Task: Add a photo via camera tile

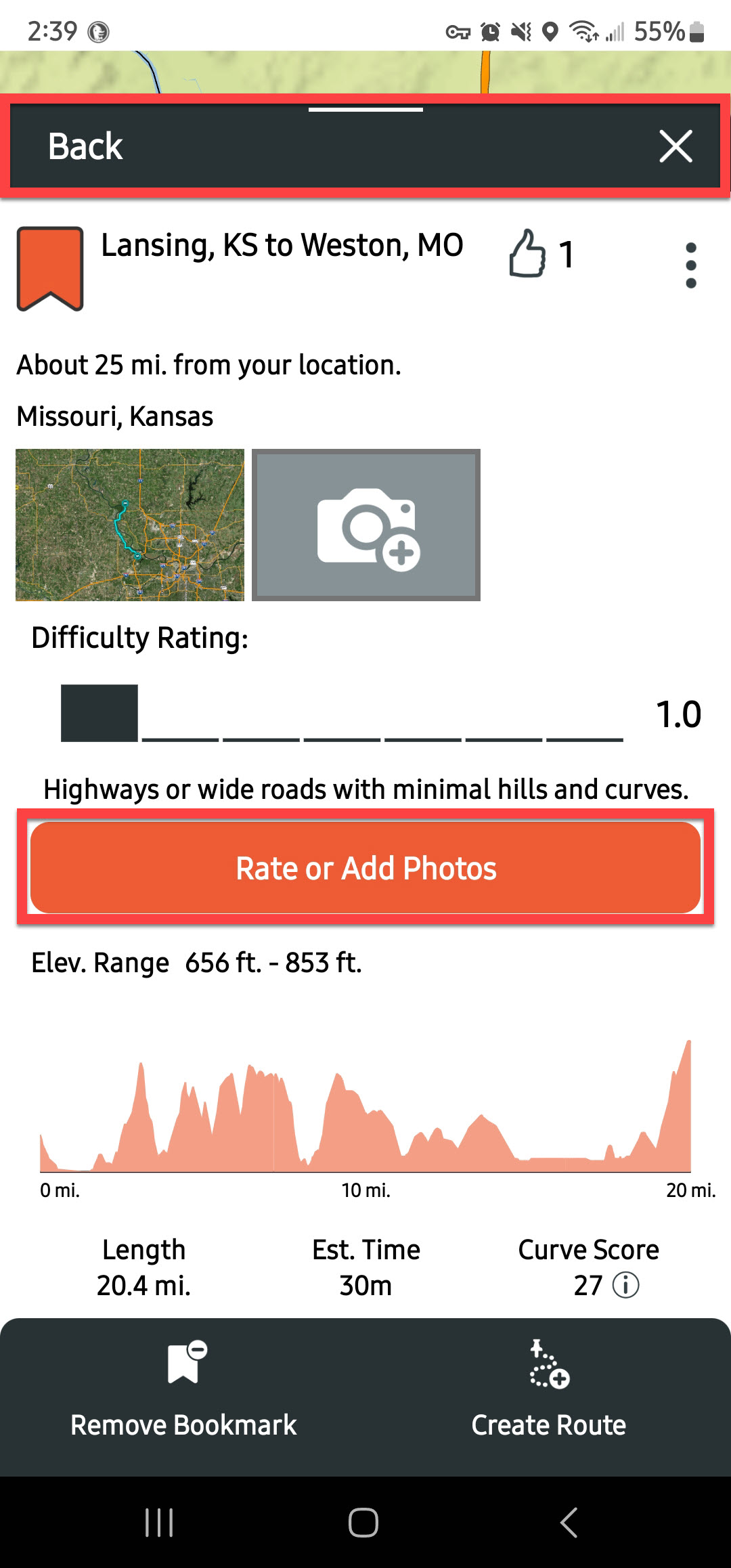Action: coord(366,525)
